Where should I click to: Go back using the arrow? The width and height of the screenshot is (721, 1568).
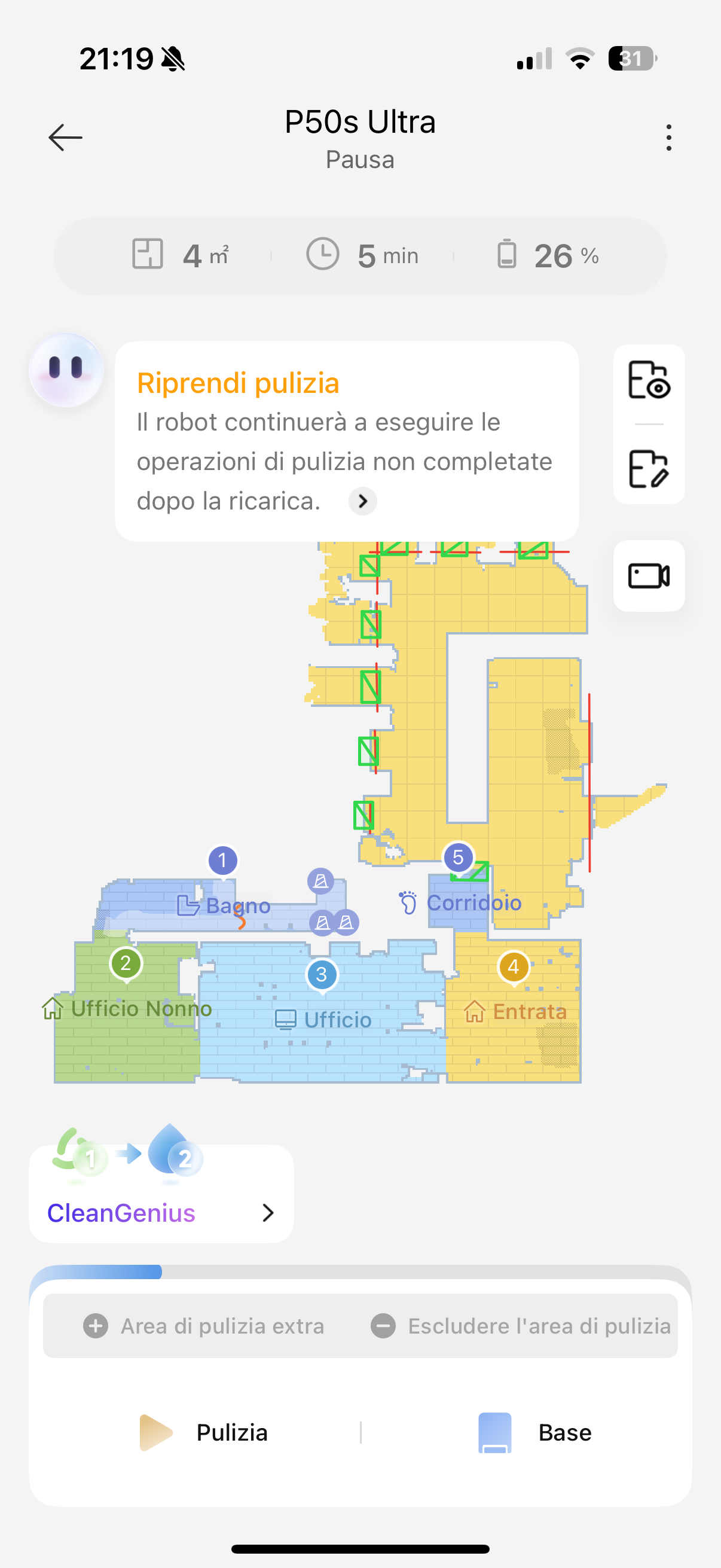pos(65,137)
